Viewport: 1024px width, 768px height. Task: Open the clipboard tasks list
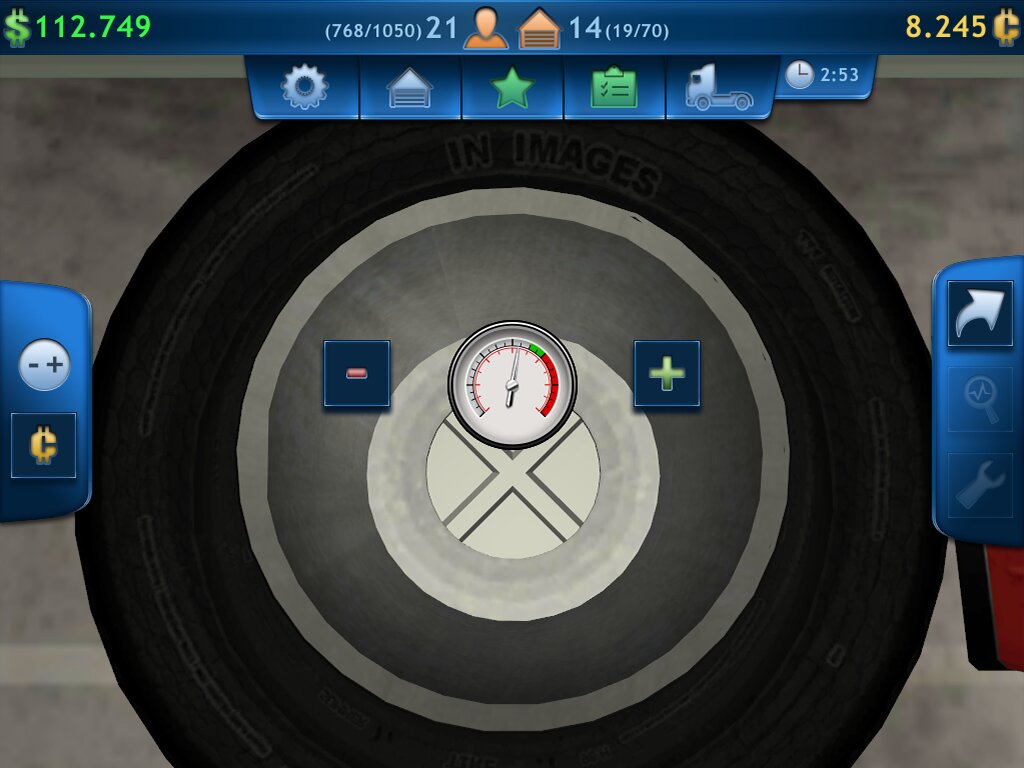(614, 88)
